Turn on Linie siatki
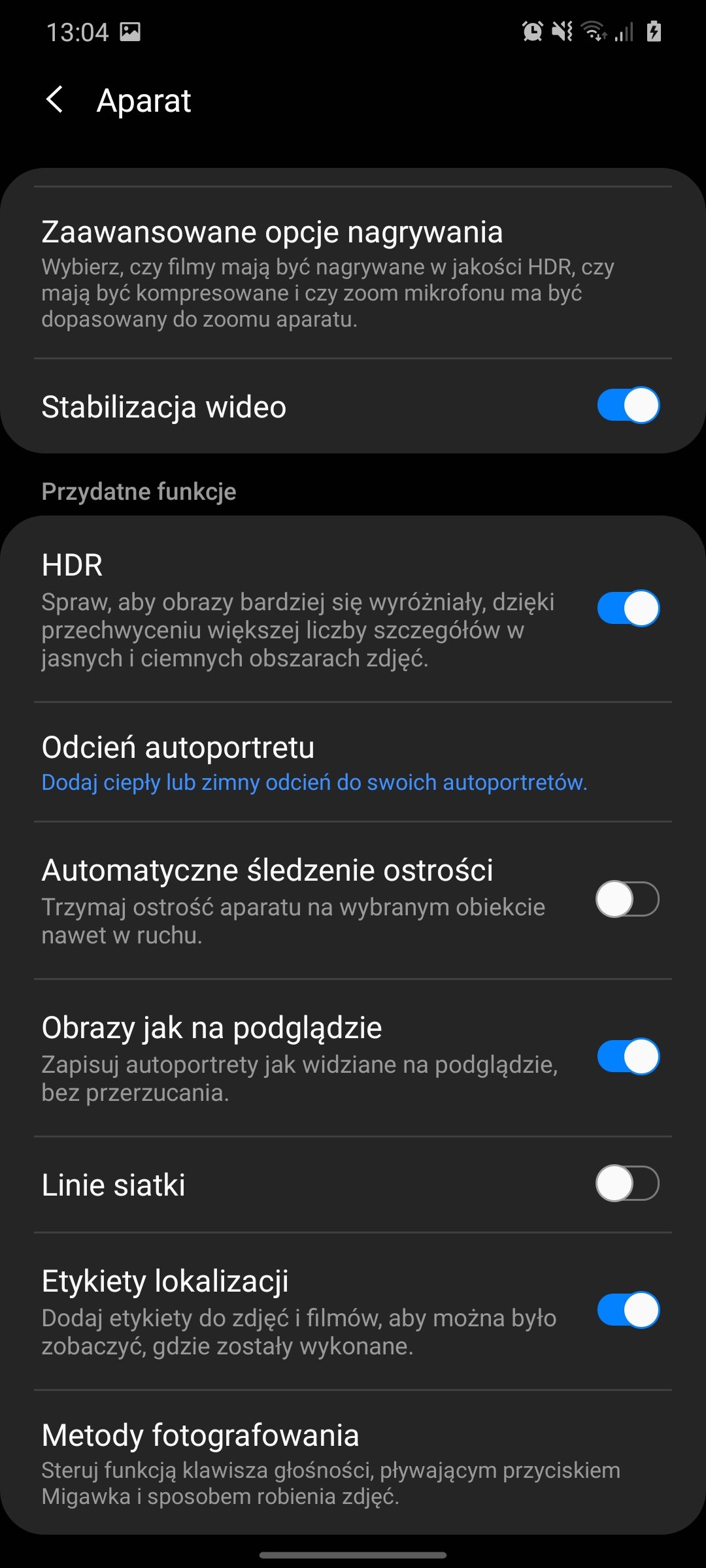The height and width of the screenshot is (1568, 706). click(628, 1183)
